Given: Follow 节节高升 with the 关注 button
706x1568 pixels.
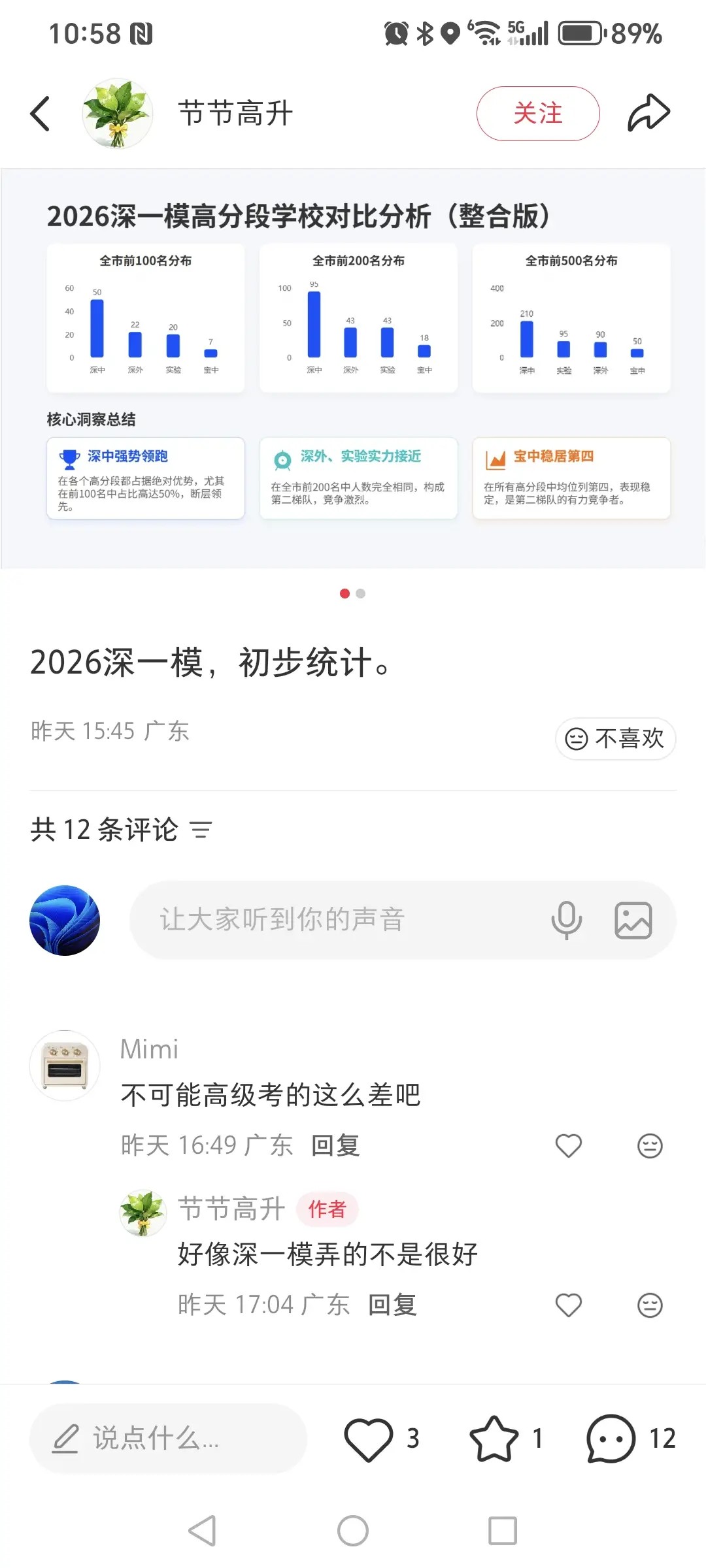Looking at the screenshot, I should (537, 114).
